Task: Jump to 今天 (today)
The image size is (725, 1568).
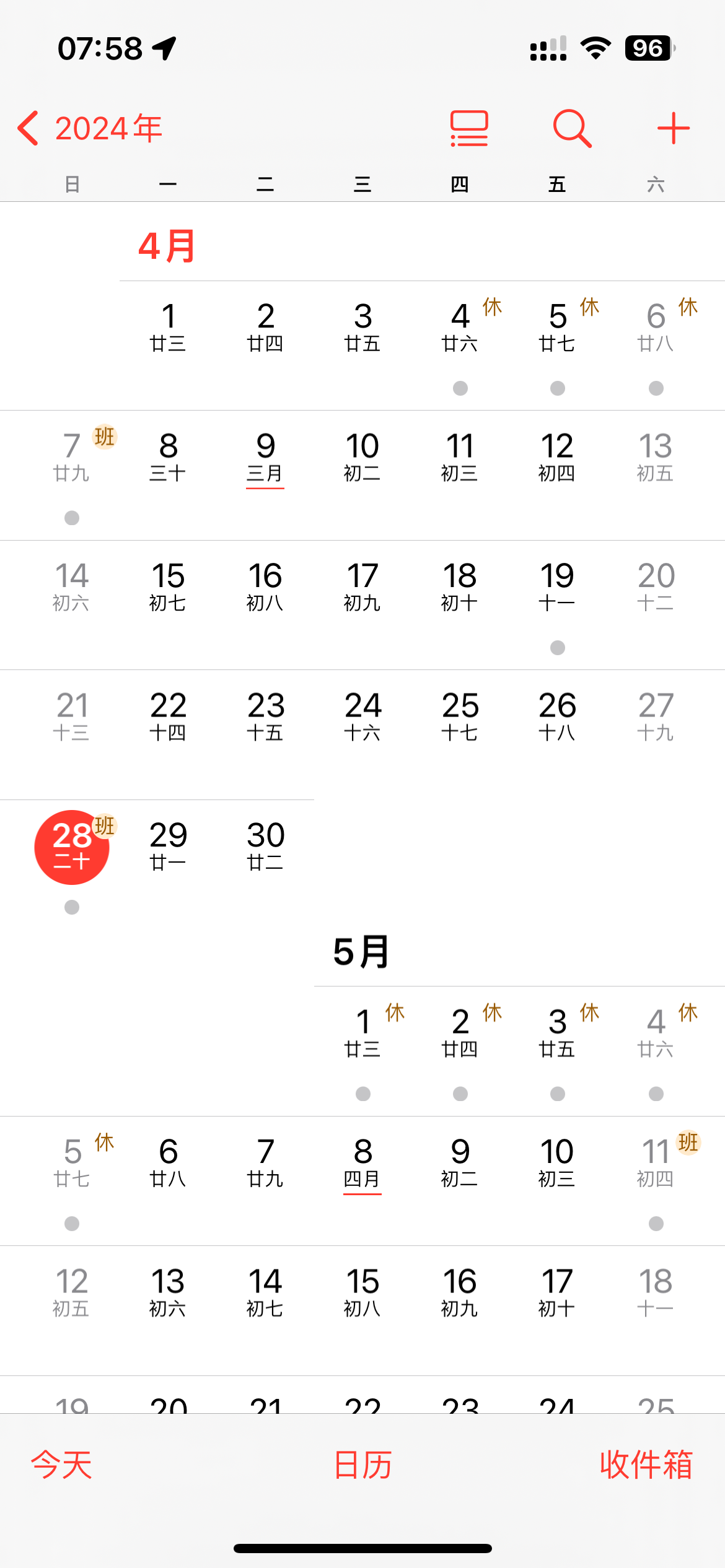Action: pyautogui.click(x=61, y=1465)
